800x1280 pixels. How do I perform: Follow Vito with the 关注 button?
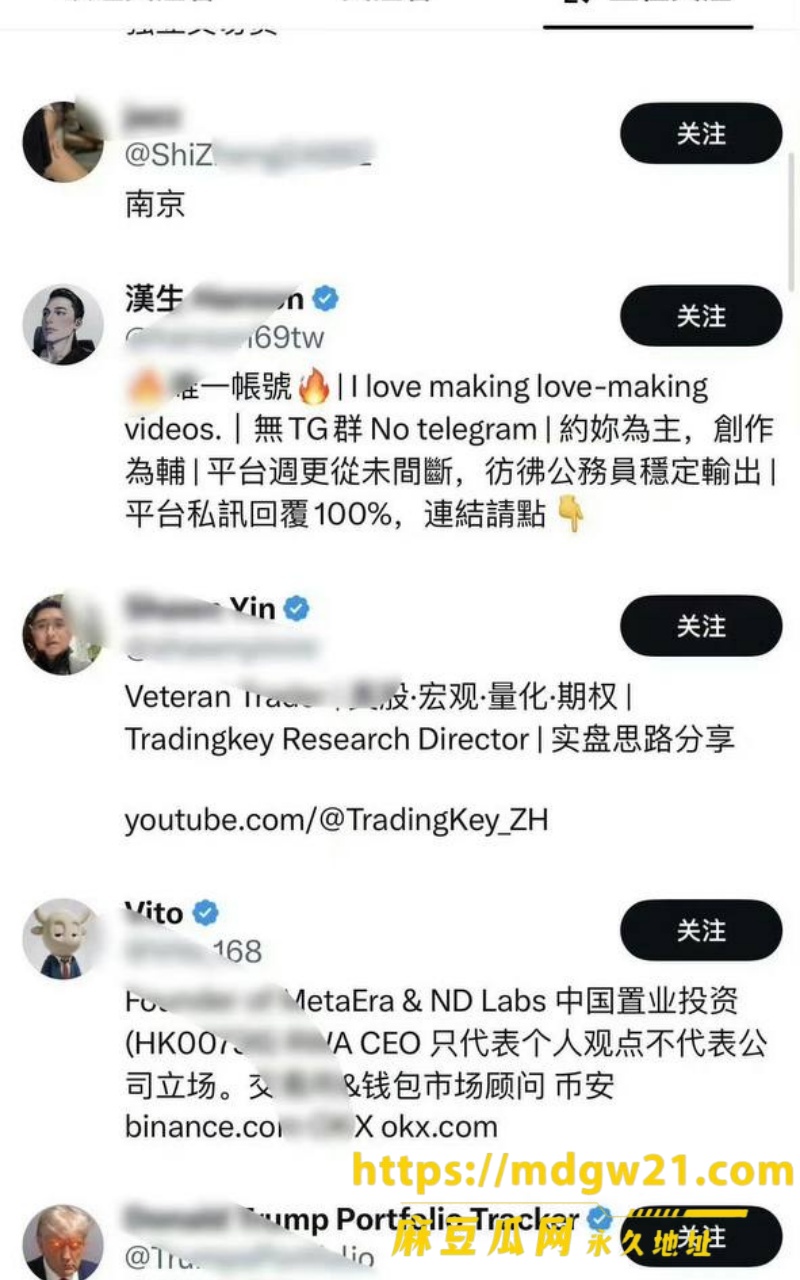(x=701, y=930)
